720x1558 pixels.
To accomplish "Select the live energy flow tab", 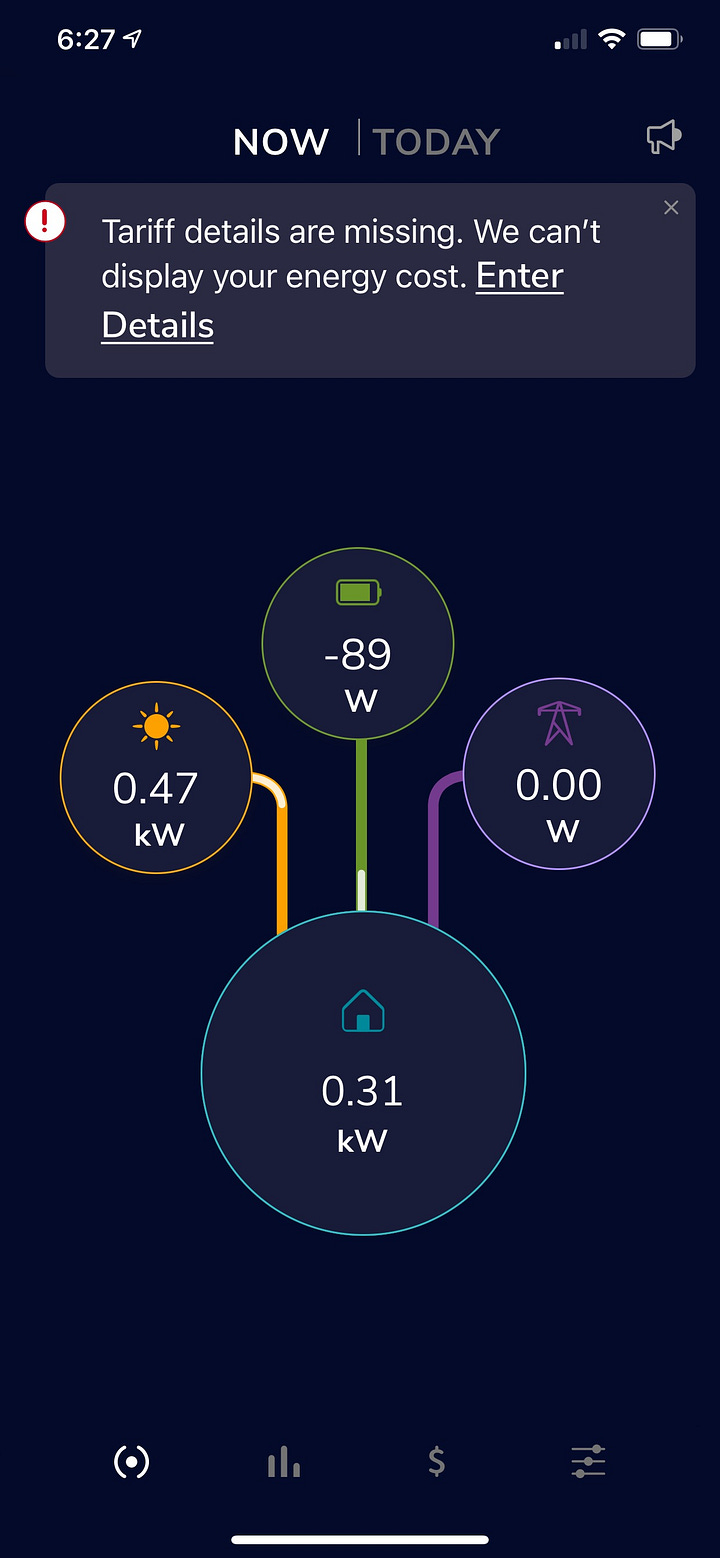I will [x=132, y=1463].
